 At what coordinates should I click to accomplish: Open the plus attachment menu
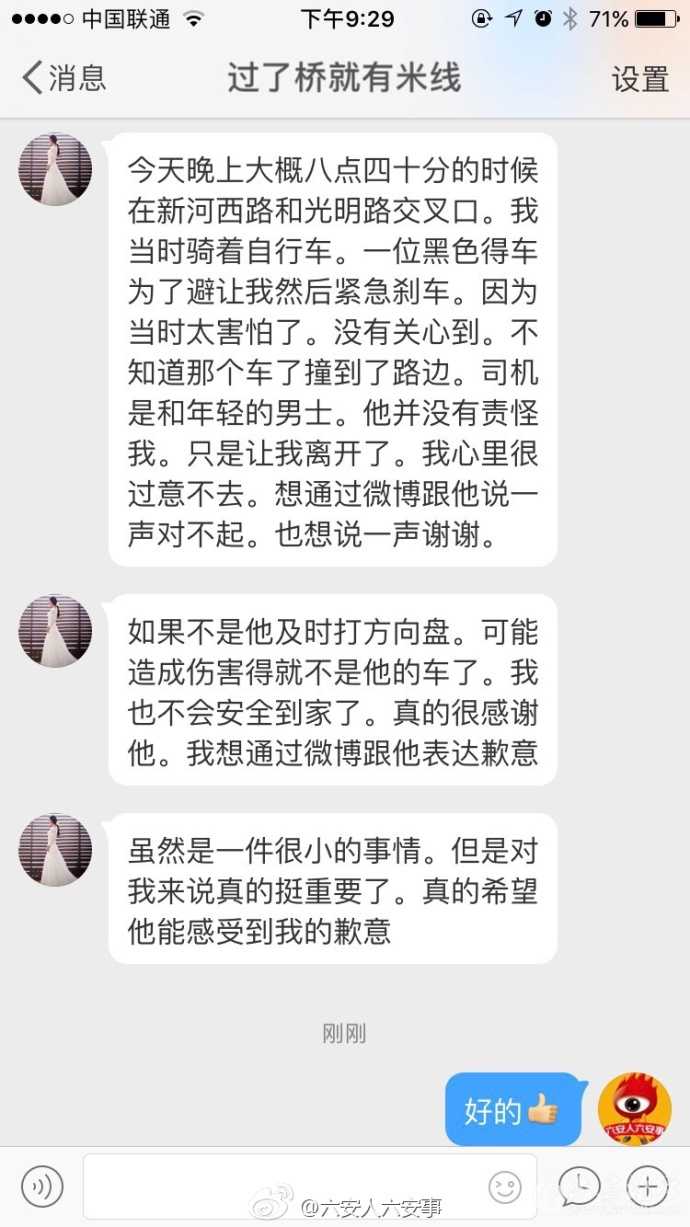click(647, 1186)
